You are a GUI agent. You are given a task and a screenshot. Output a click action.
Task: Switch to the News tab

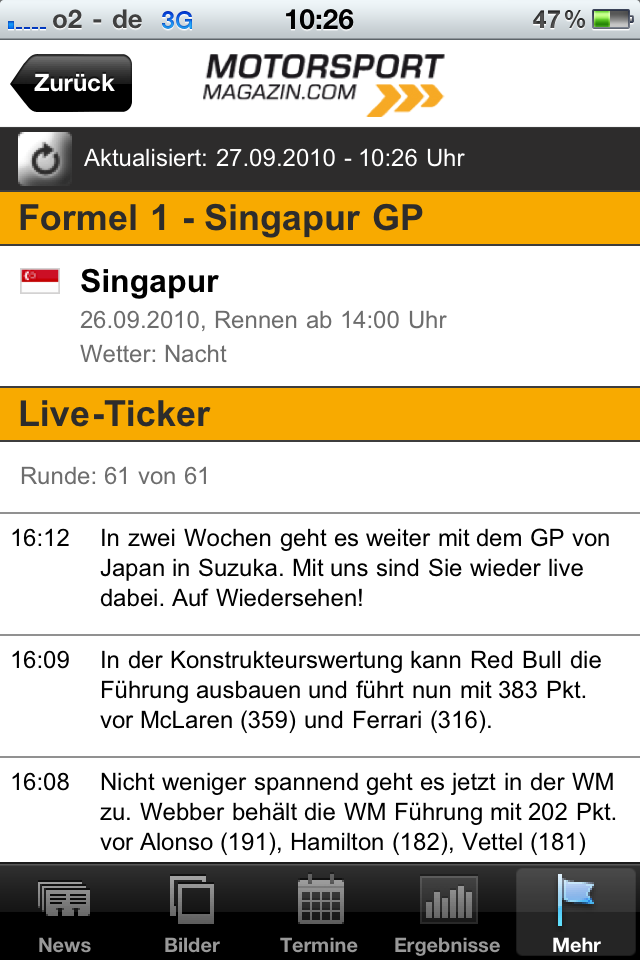point(64,913)
